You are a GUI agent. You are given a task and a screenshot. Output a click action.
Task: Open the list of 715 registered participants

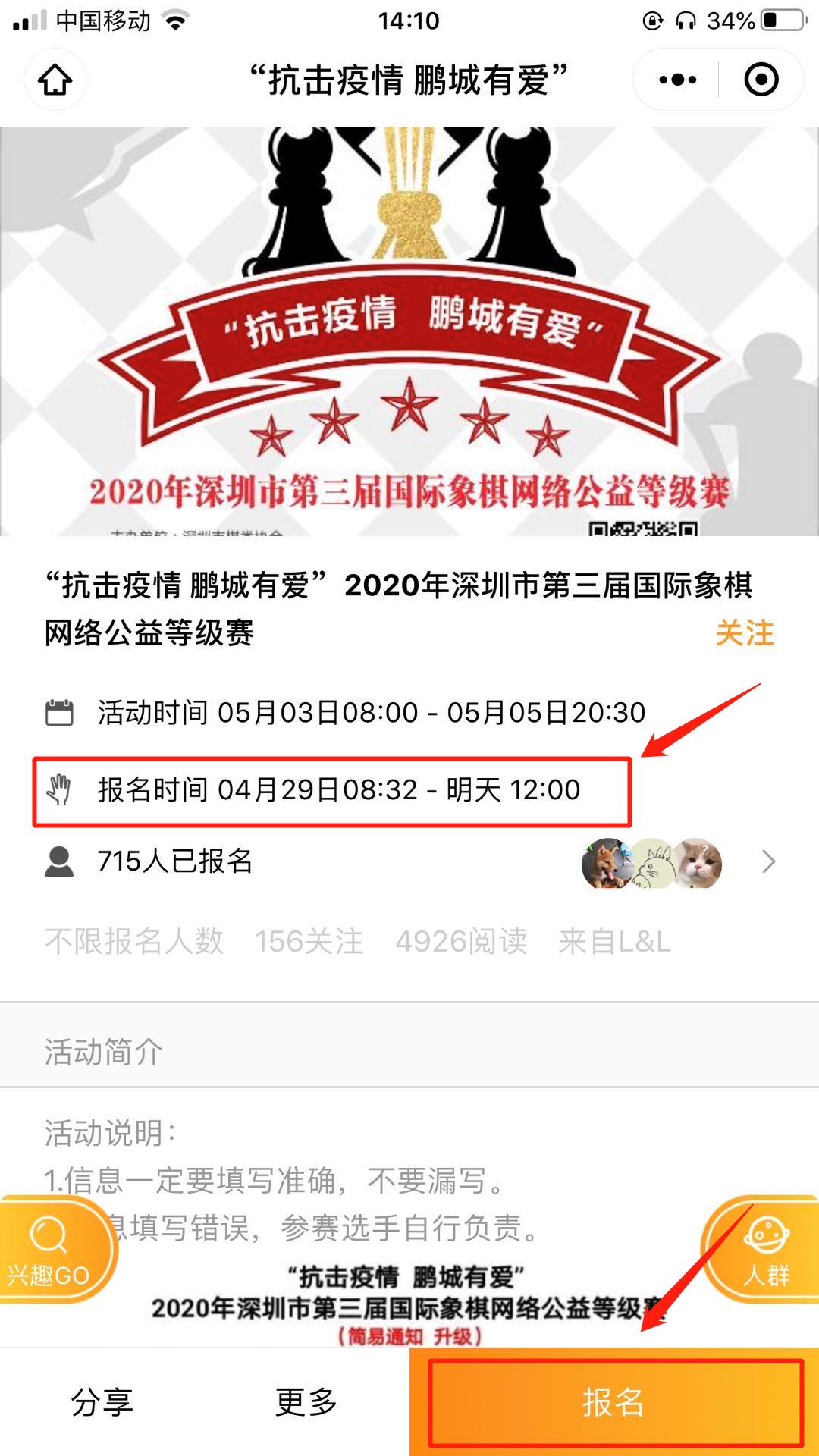[x=767, y=862]
